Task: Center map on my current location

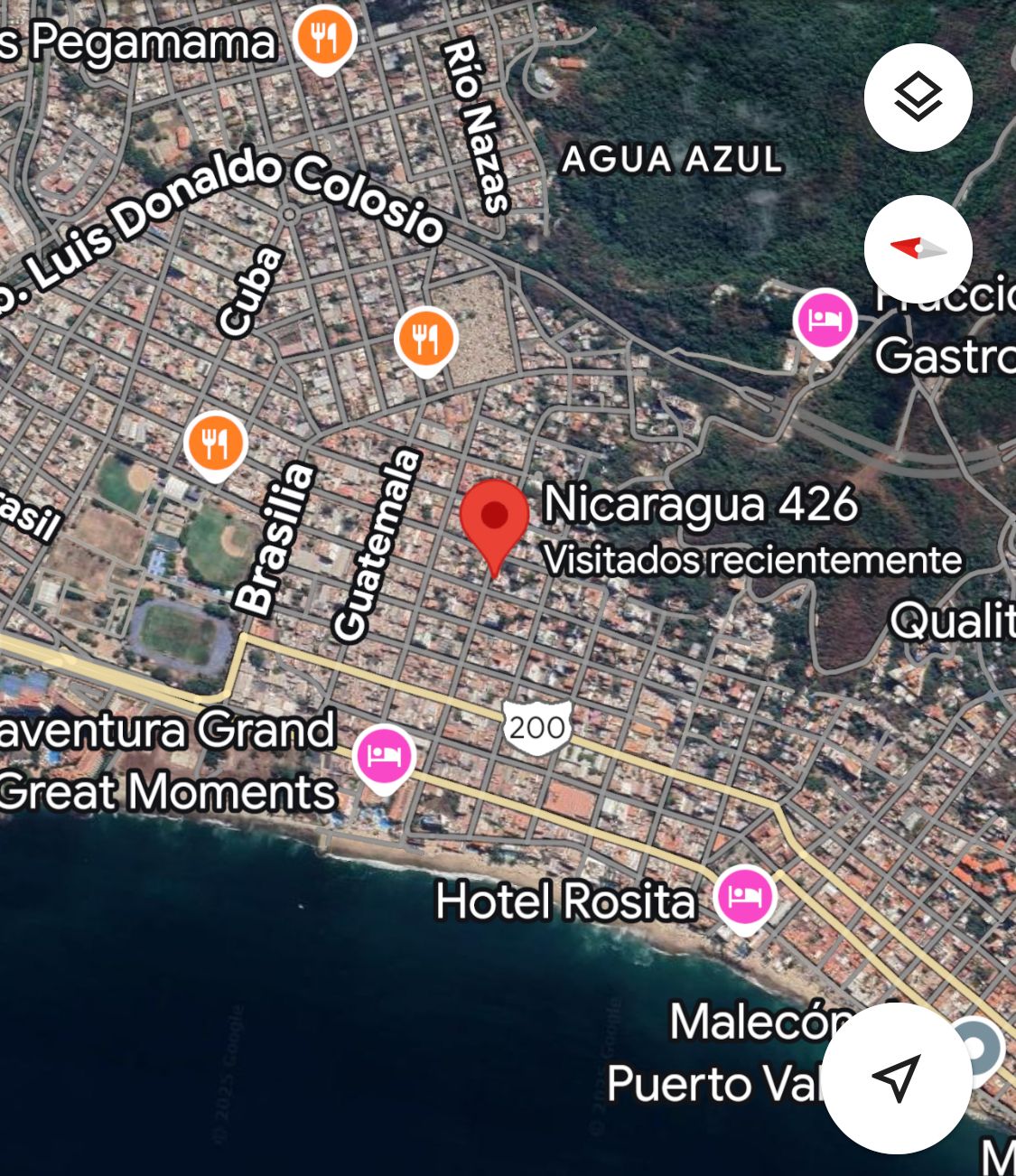Action: click(x=897, y=1077)
